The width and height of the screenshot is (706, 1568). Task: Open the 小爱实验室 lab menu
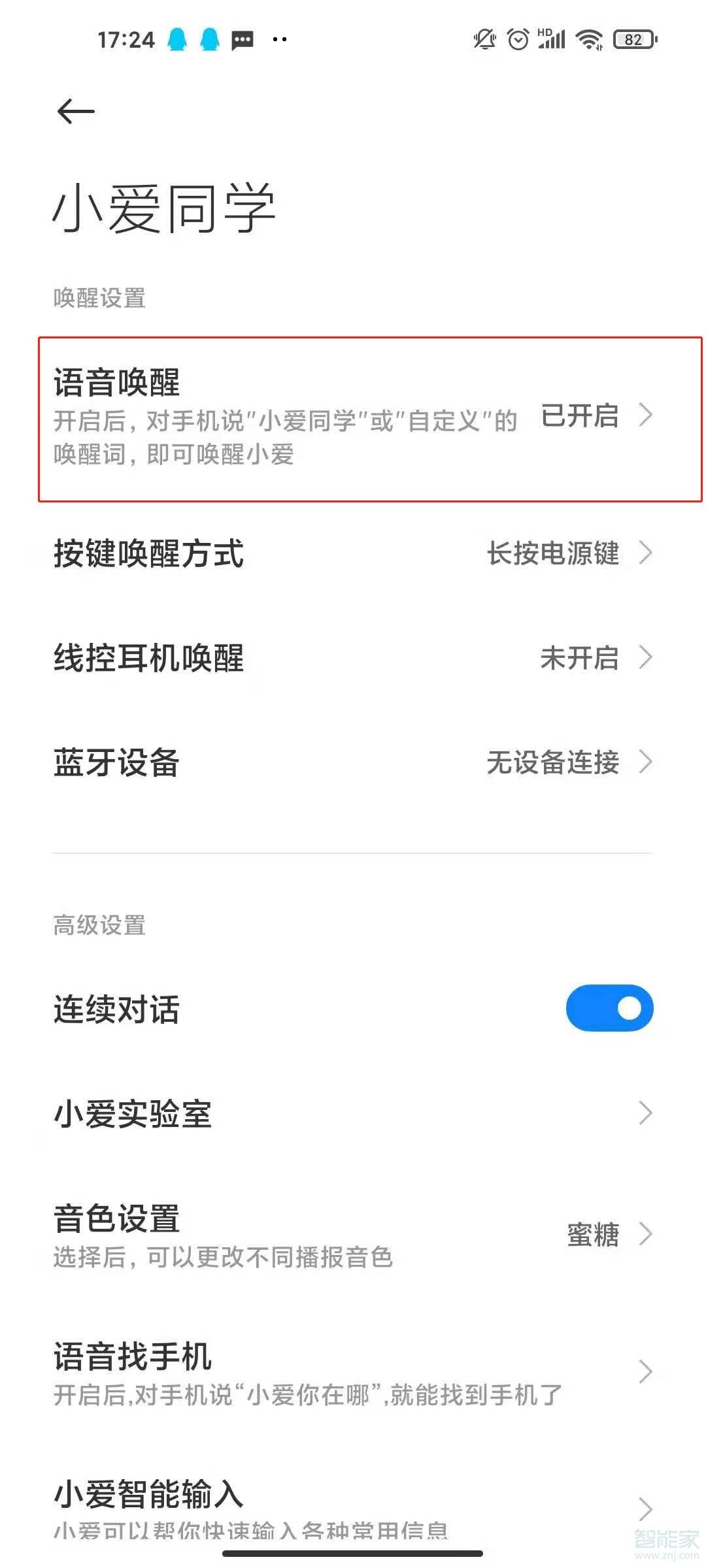(x=353, y=1113)
